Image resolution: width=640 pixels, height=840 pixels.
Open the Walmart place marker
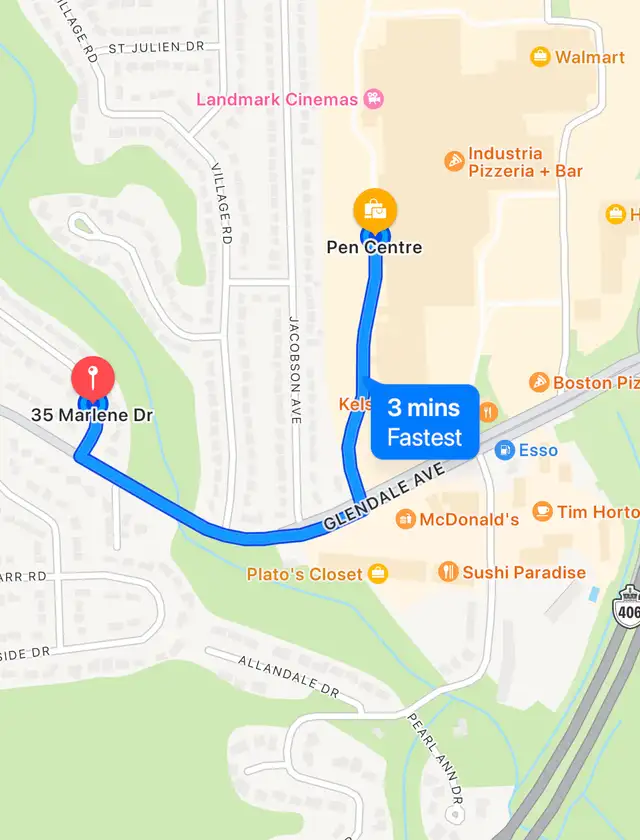[x=541, y=57]
